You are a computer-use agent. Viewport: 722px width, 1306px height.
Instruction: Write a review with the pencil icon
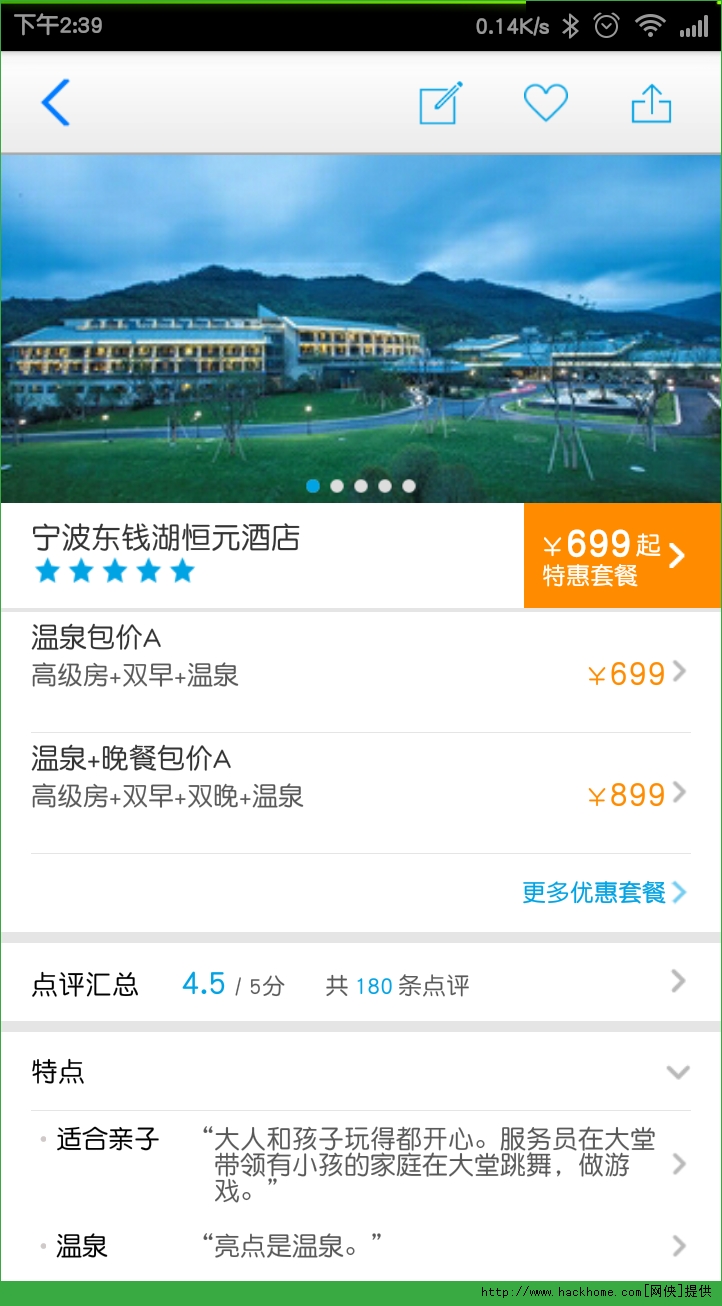click(441, 103)
